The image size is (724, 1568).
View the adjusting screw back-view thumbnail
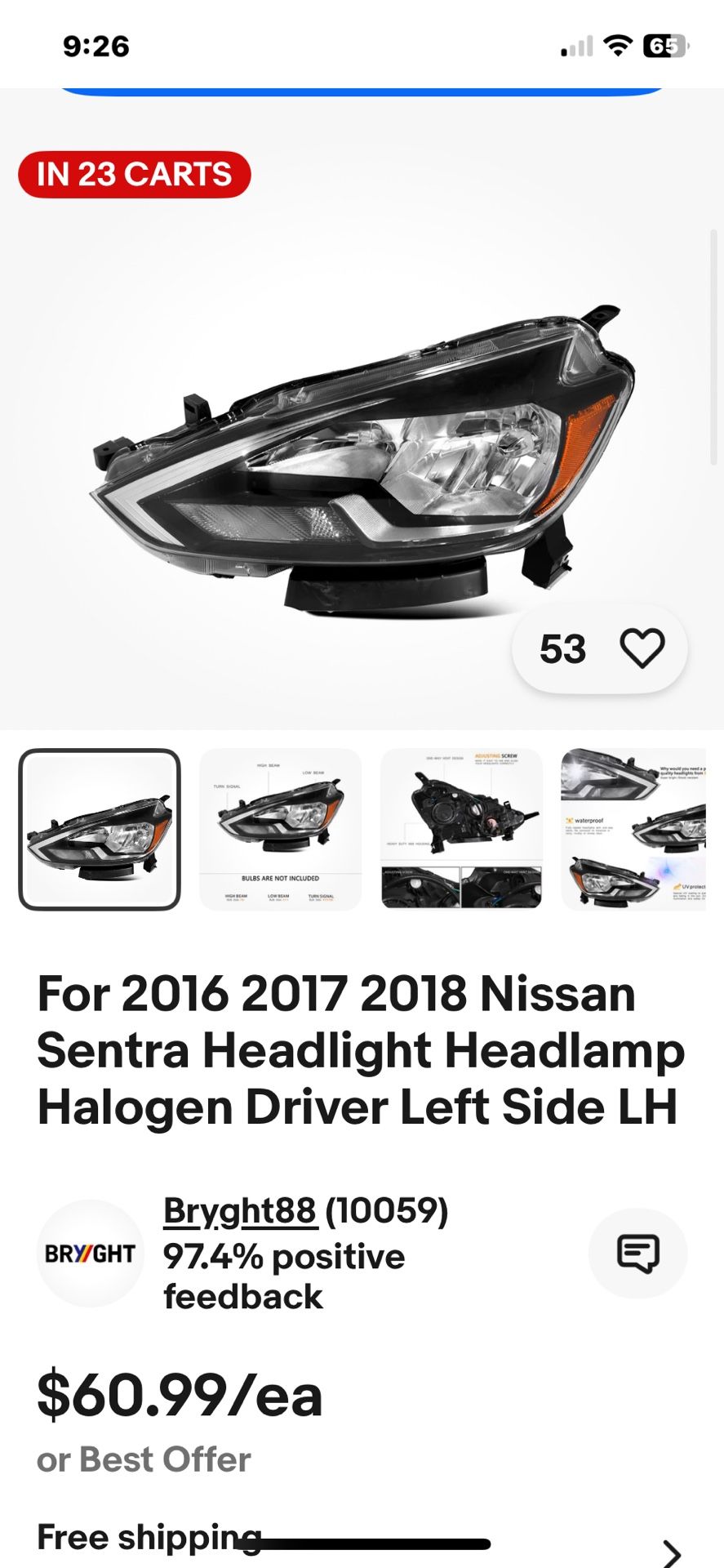tap(461, 829)
